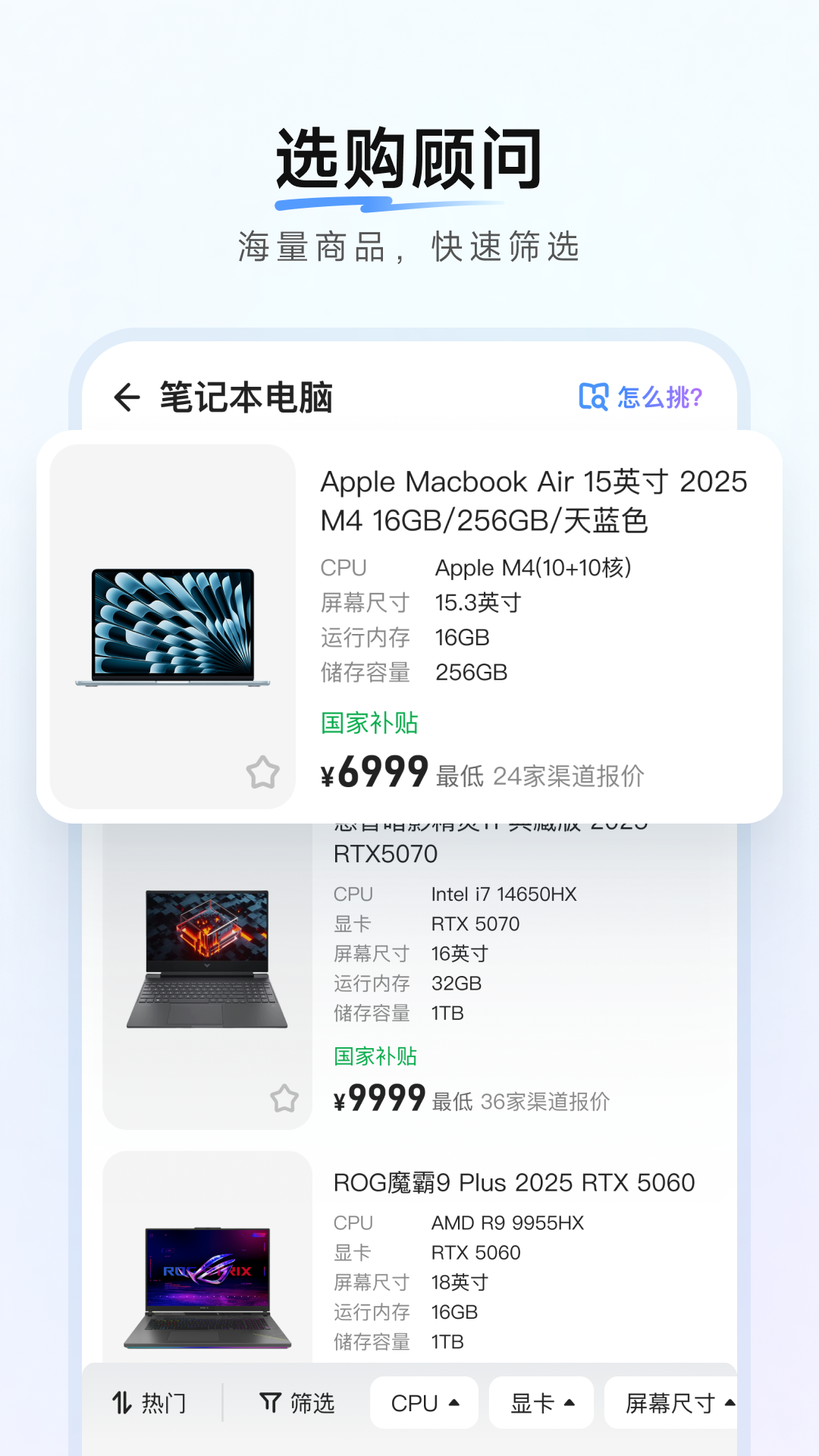Expand the 显卡 graphics card filter
819x1456 pixels.
[x=540, y=1403]
